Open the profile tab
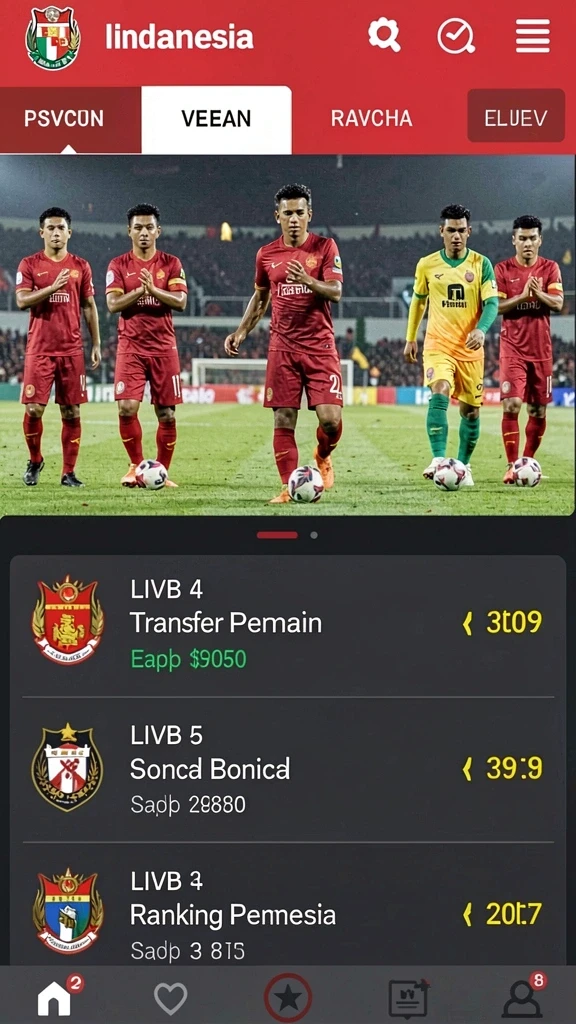576x1024 pixels. 522,997
